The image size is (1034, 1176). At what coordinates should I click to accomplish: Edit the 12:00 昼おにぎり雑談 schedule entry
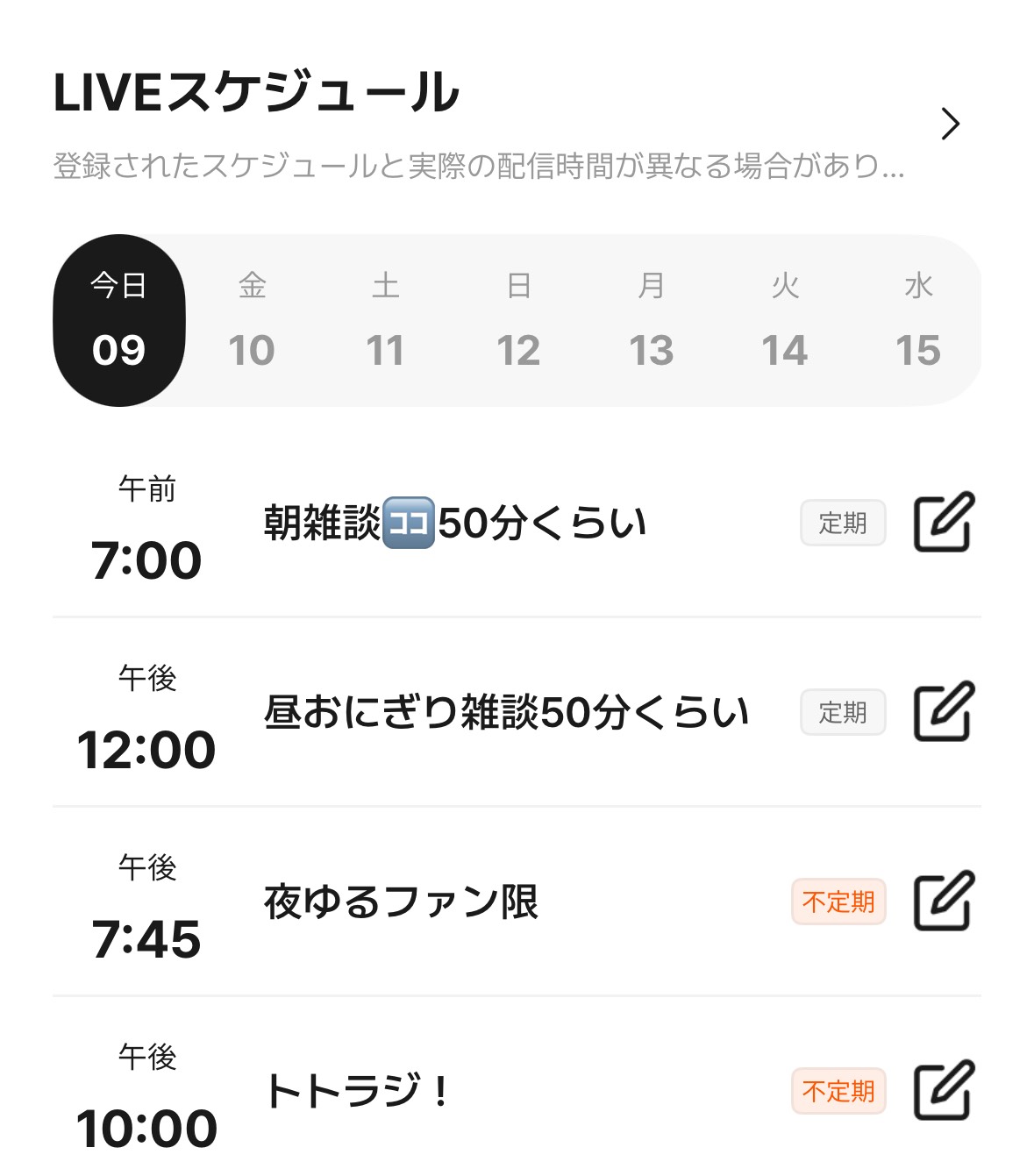(x=944, y=711)
